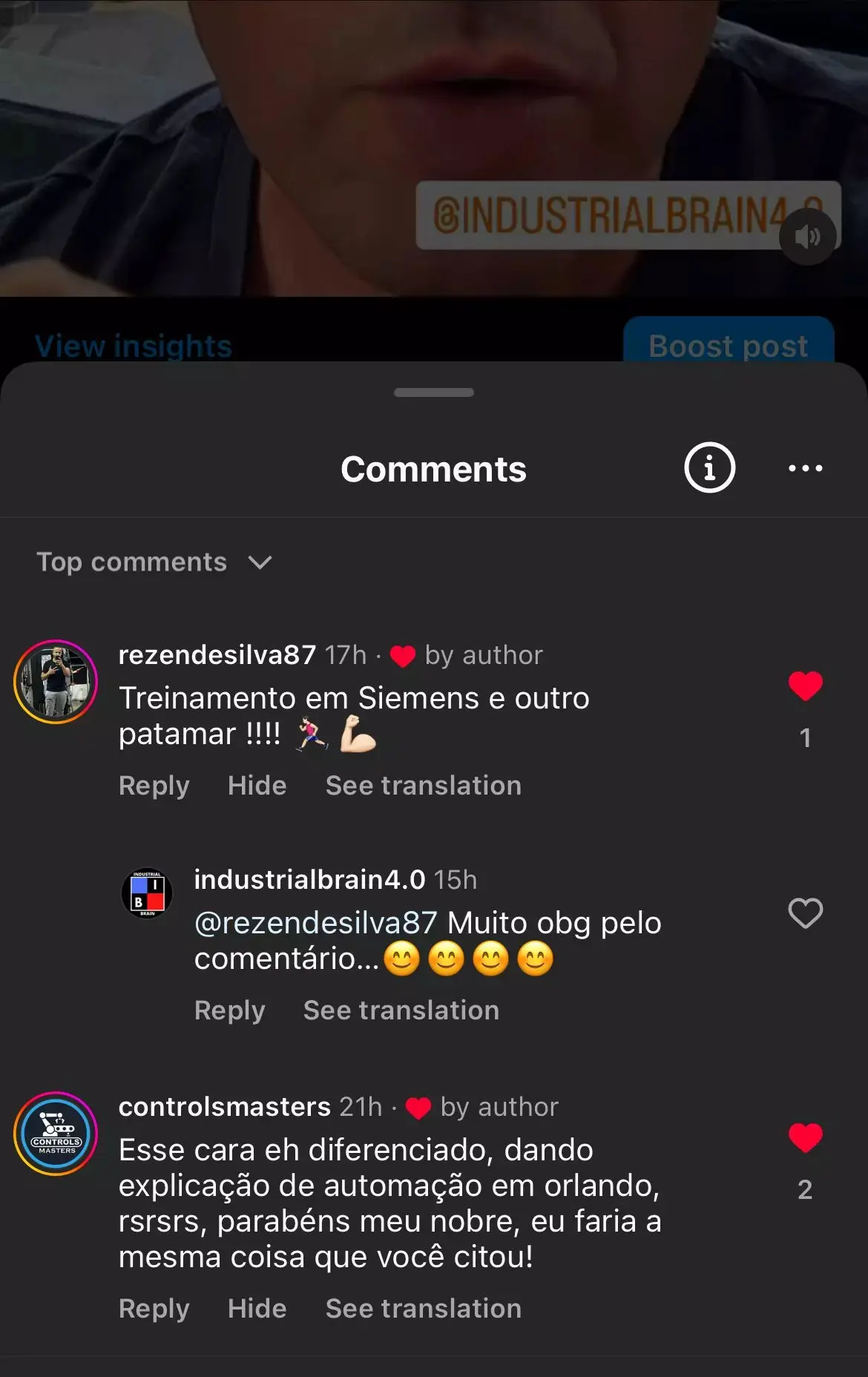Reply to industrialbrain4.0's comment
The image size is (868, 1377).
click(x=228, y=1010)
